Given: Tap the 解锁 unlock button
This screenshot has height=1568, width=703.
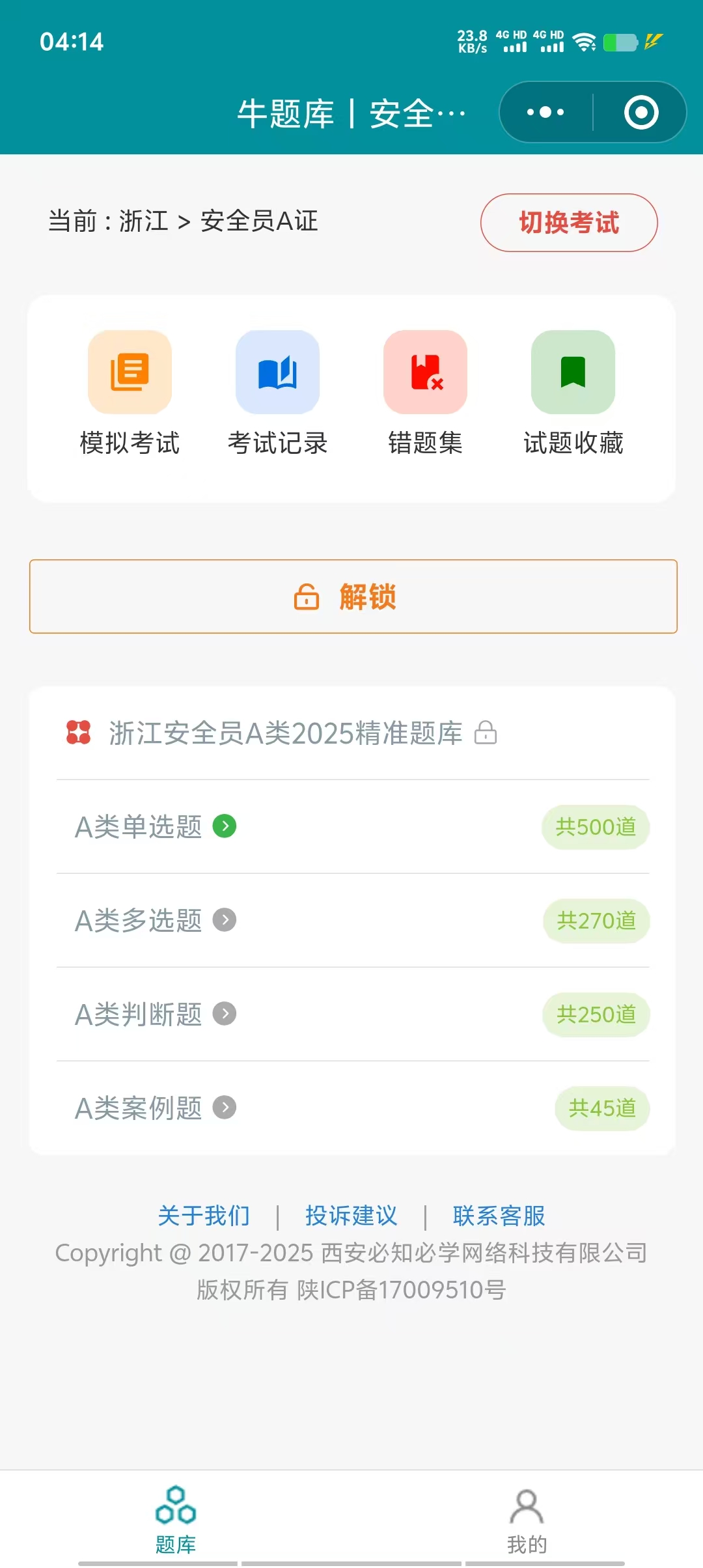Looking at the screenshot, I should click(351, 596).
